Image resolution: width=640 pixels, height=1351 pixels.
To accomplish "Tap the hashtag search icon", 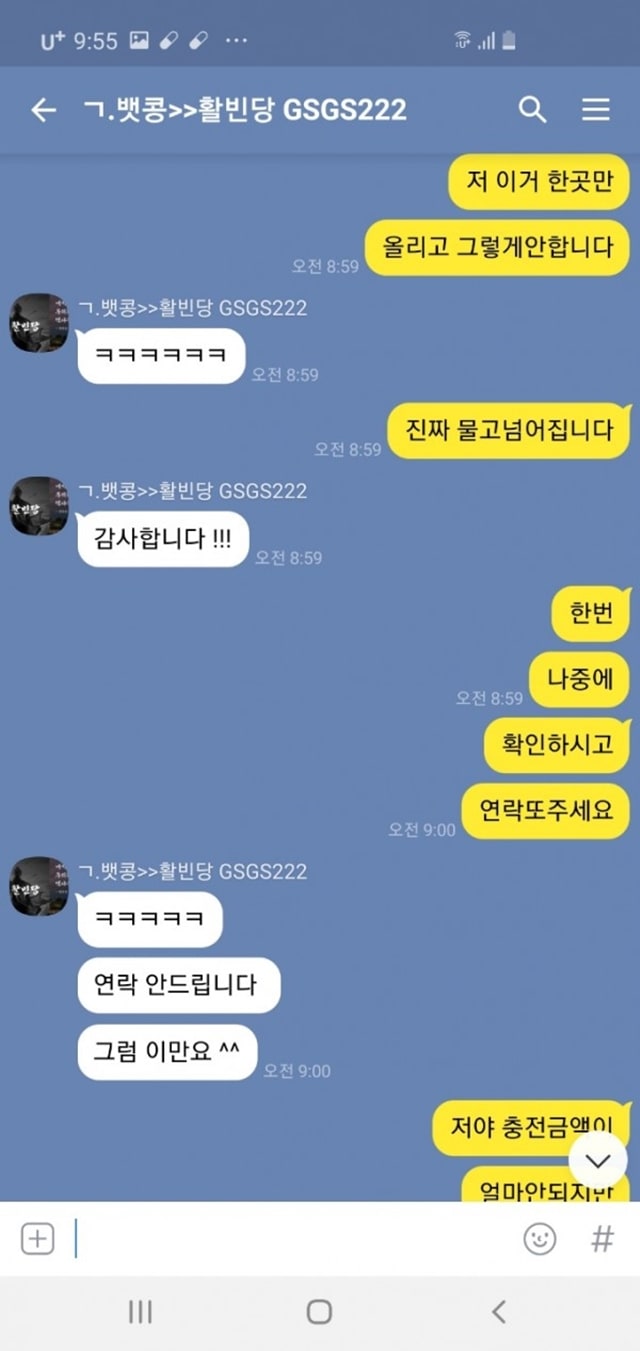I will point(602,1239).
